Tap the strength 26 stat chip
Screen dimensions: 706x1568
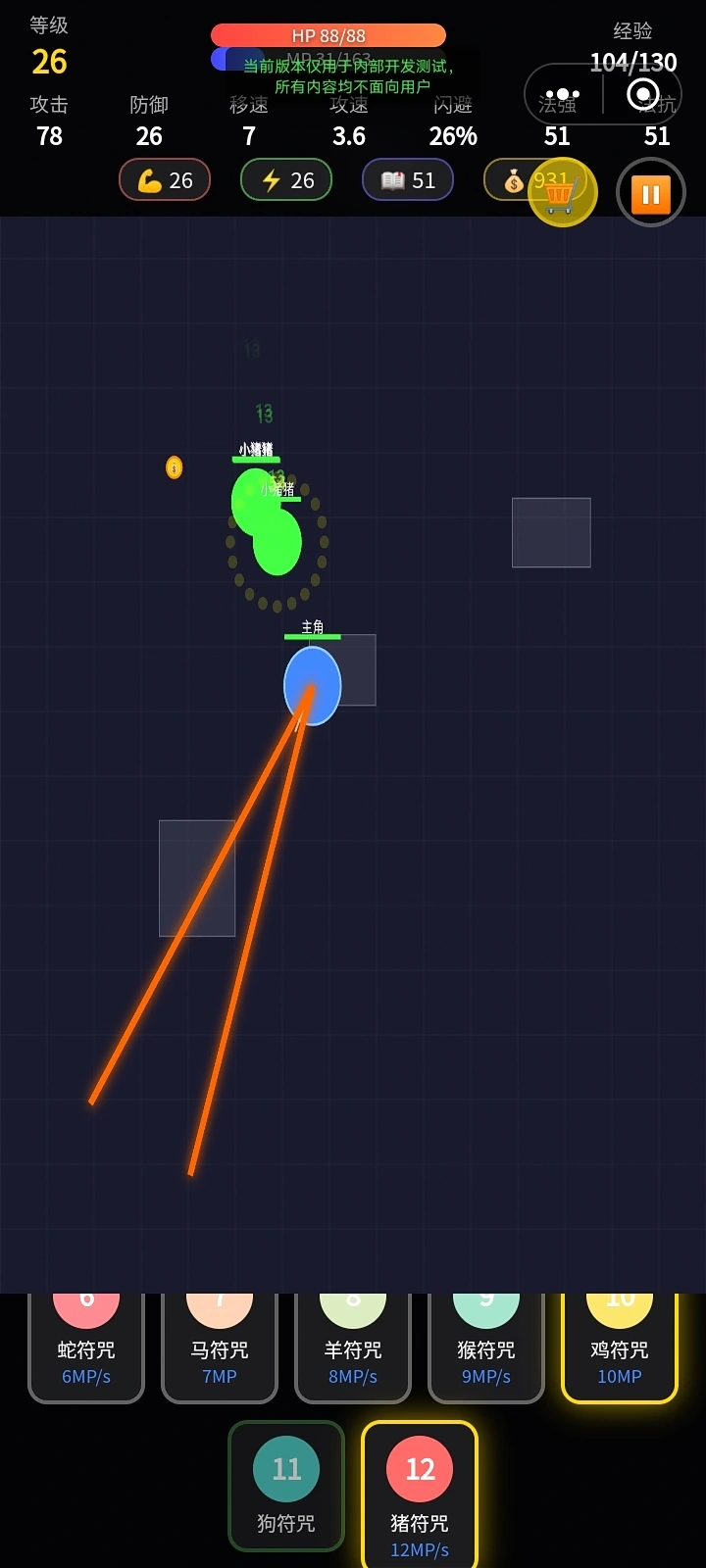[x=165, y=180]
